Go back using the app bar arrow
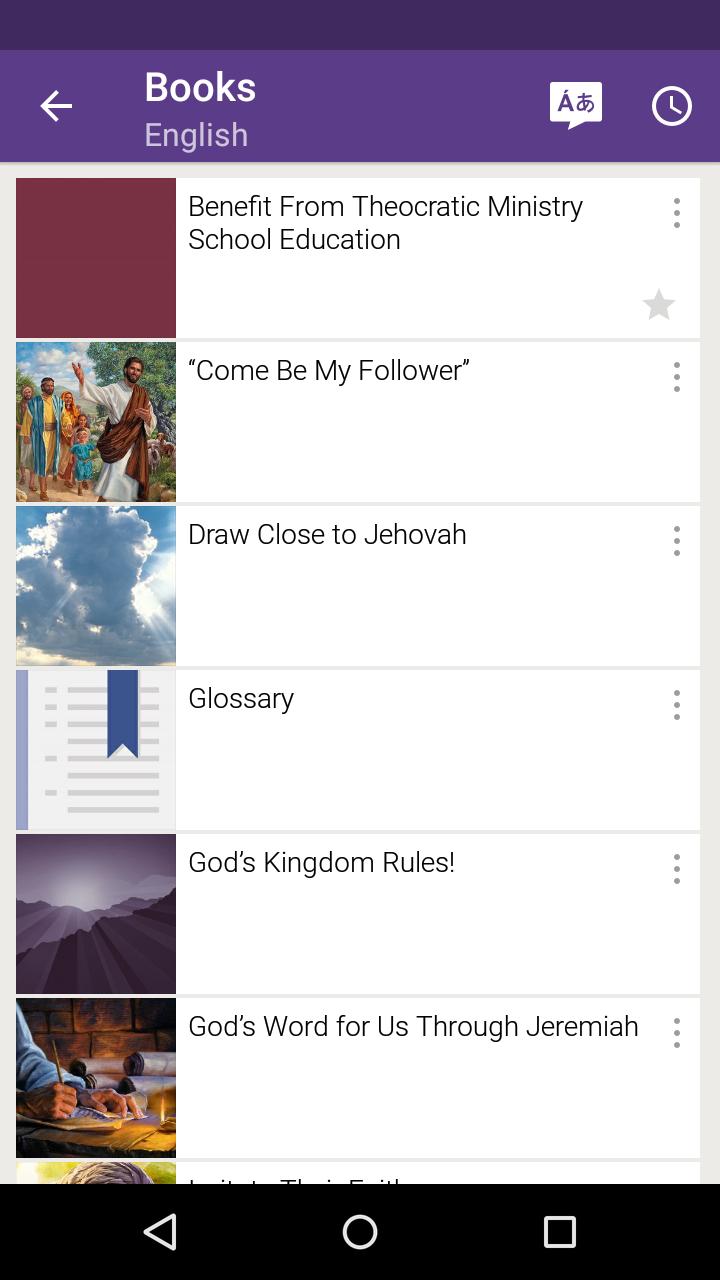 point(56,106)
